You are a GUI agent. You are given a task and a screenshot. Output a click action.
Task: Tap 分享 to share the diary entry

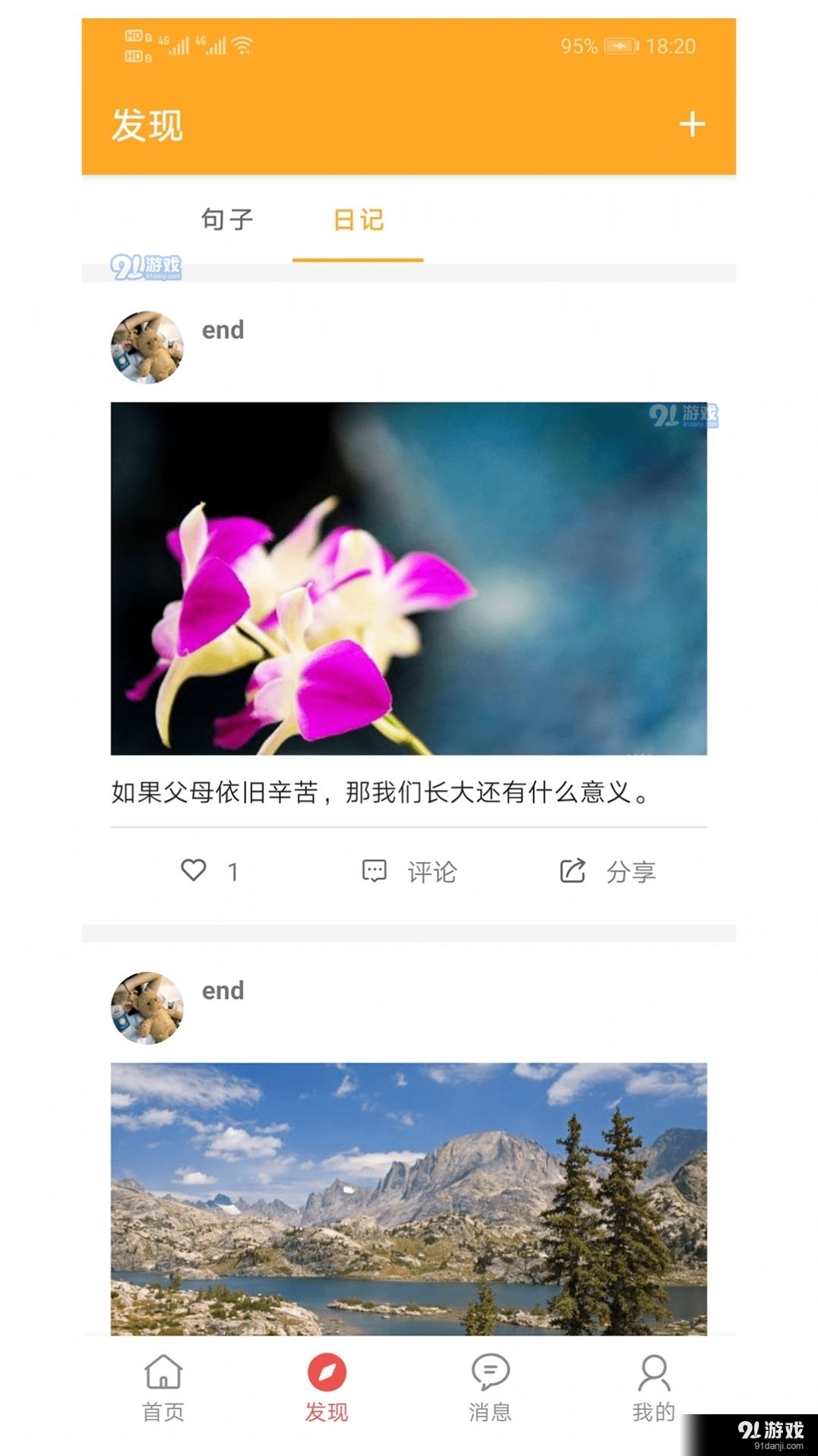pos(632,871)
